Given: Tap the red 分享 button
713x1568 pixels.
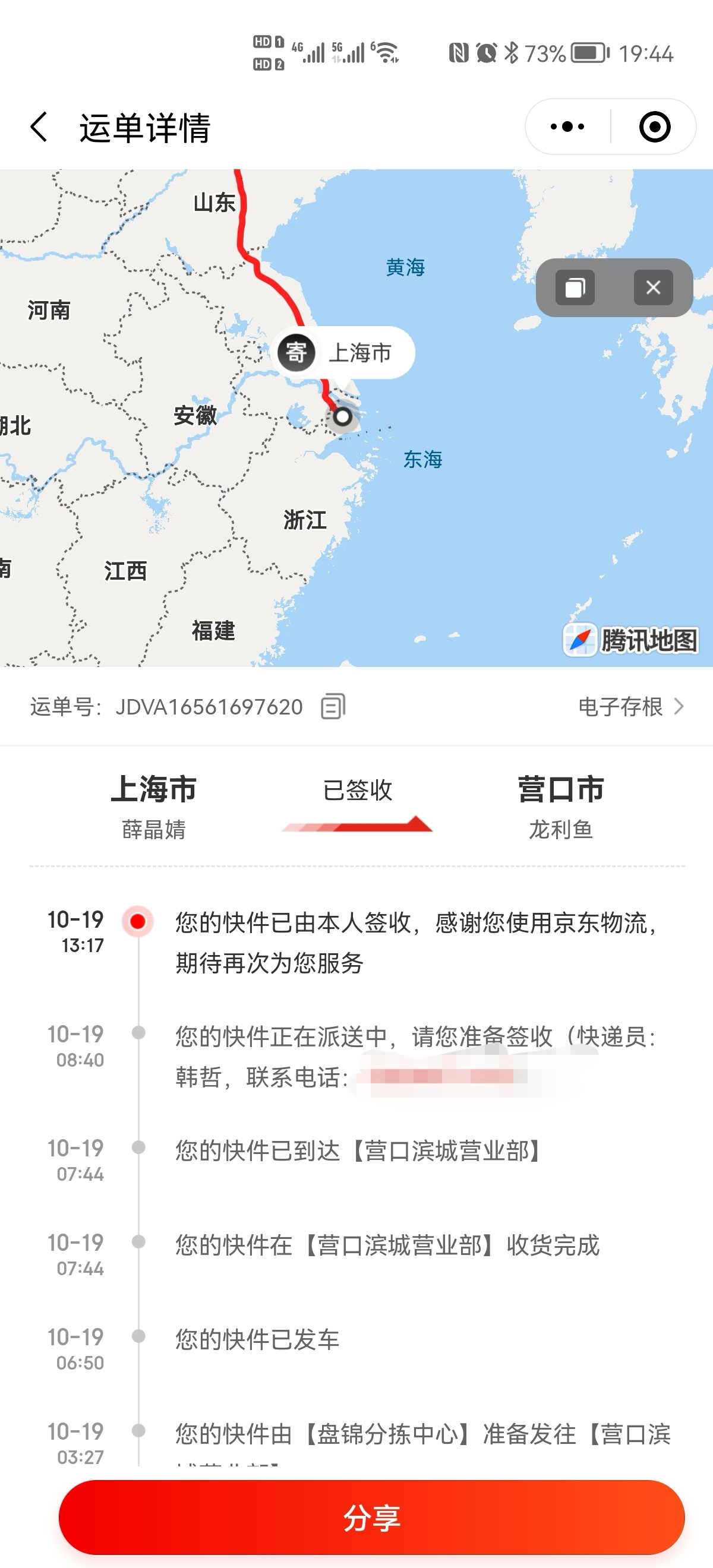Looking at the screenshot, I should click(x=371, y=1517).
